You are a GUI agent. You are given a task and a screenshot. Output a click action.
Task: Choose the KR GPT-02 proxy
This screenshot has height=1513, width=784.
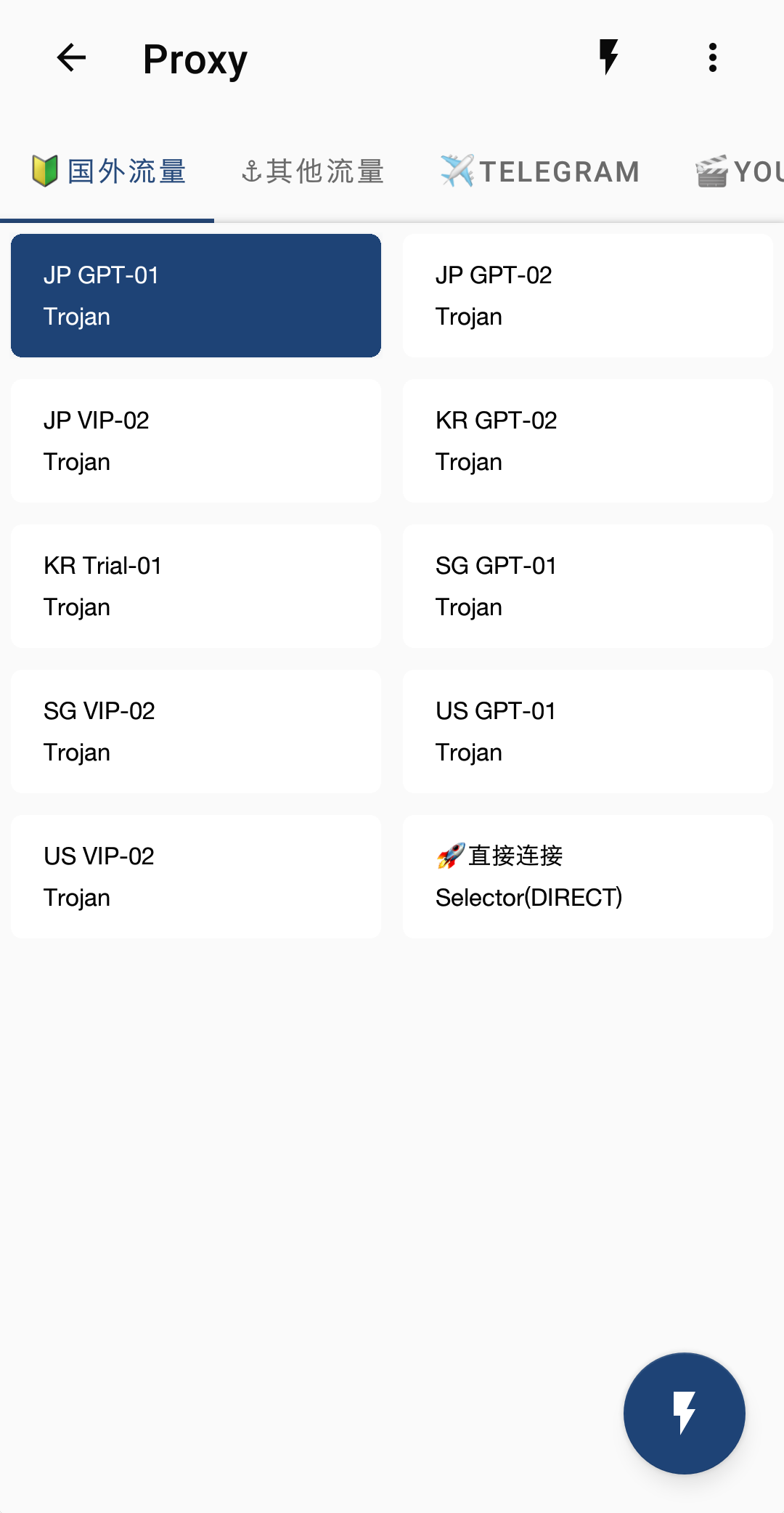point(587,441)
